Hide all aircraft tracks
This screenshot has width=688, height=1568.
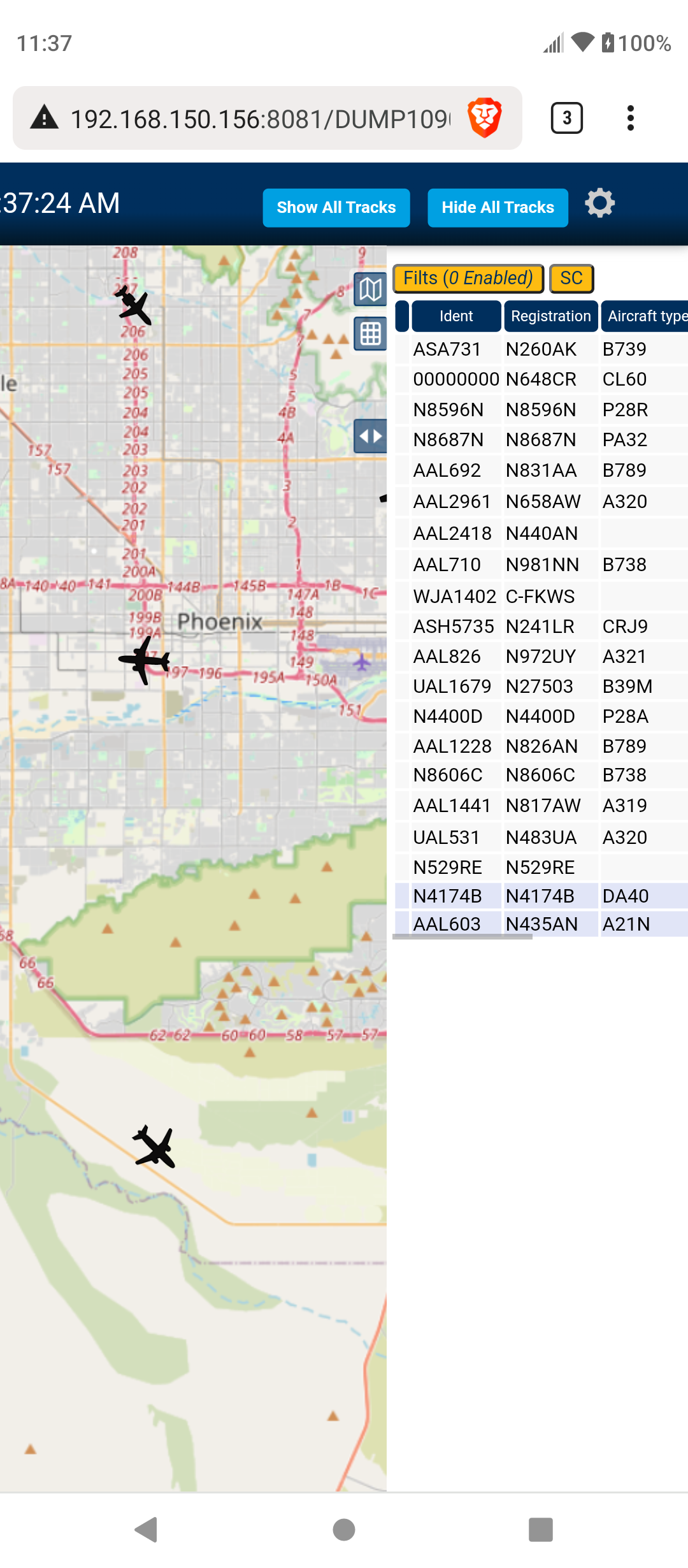(498, 208)
